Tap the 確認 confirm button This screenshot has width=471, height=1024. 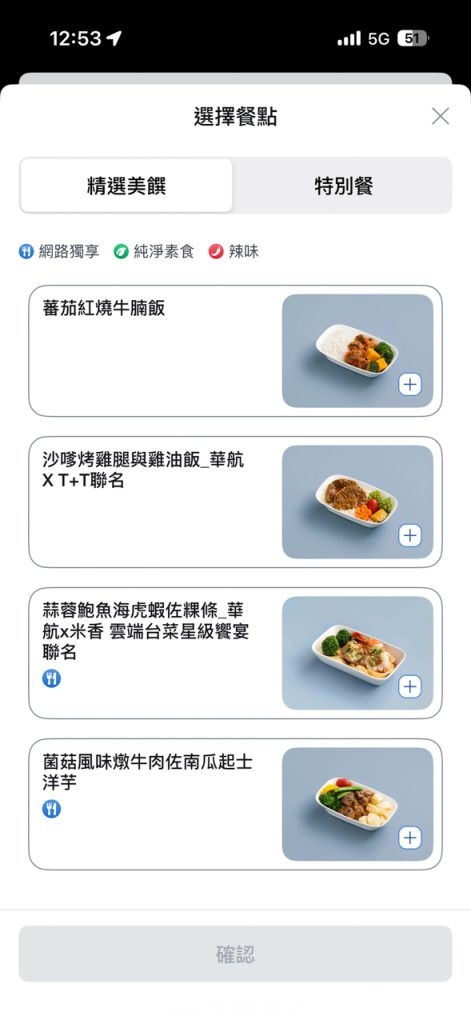coord(235,953)
